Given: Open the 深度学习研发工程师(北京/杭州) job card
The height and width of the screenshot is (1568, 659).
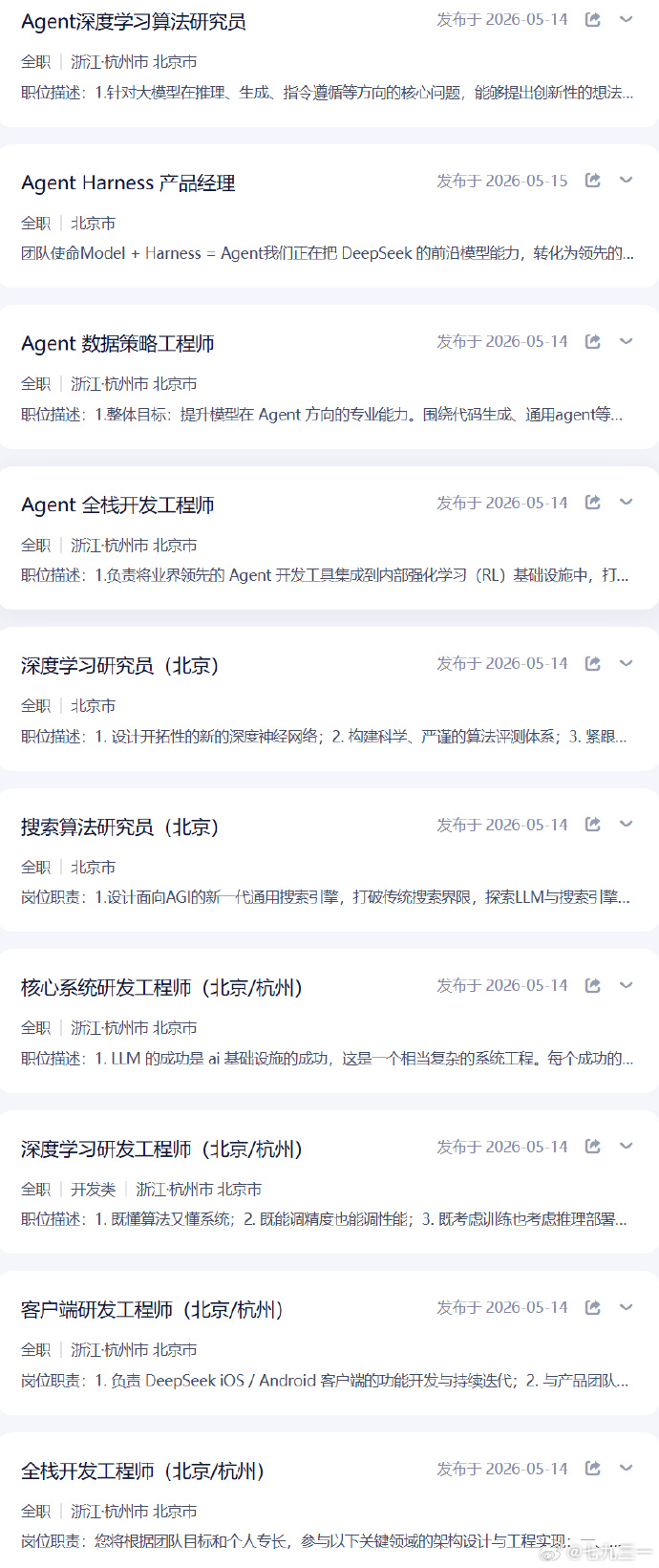Looking at the screenshot, I should point(329,1182).
